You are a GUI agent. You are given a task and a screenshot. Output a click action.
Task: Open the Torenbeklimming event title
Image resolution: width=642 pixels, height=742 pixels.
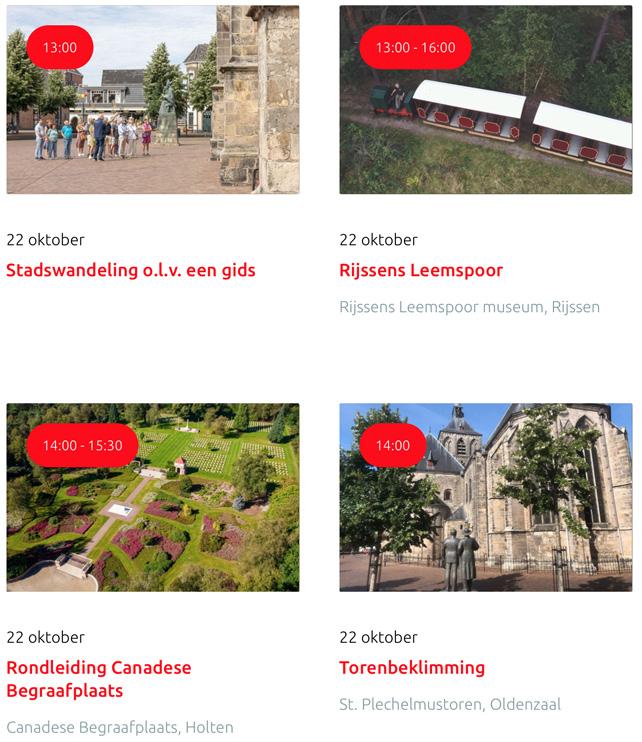(412, 667)
